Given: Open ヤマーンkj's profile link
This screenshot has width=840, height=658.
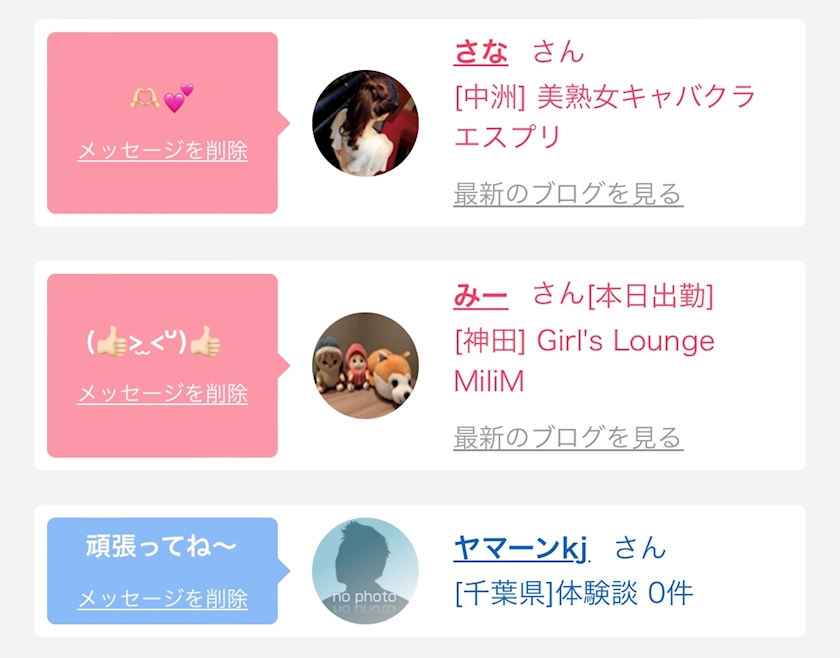Looking at the screenshot, I should tap(521, 548).
